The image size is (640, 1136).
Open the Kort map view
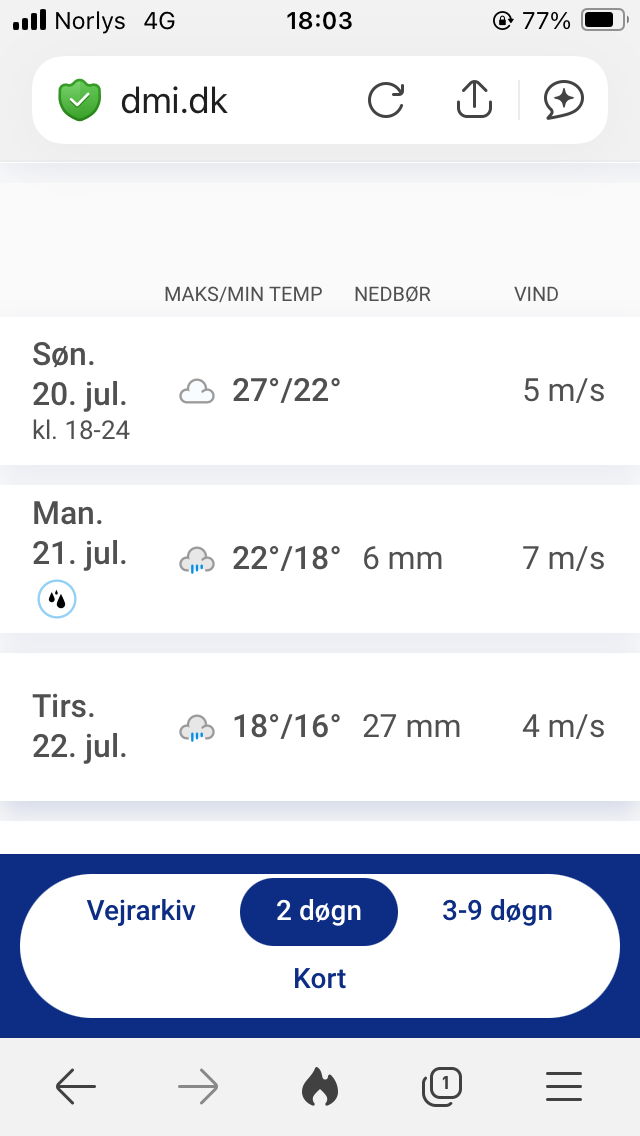[x=320, y=979]
